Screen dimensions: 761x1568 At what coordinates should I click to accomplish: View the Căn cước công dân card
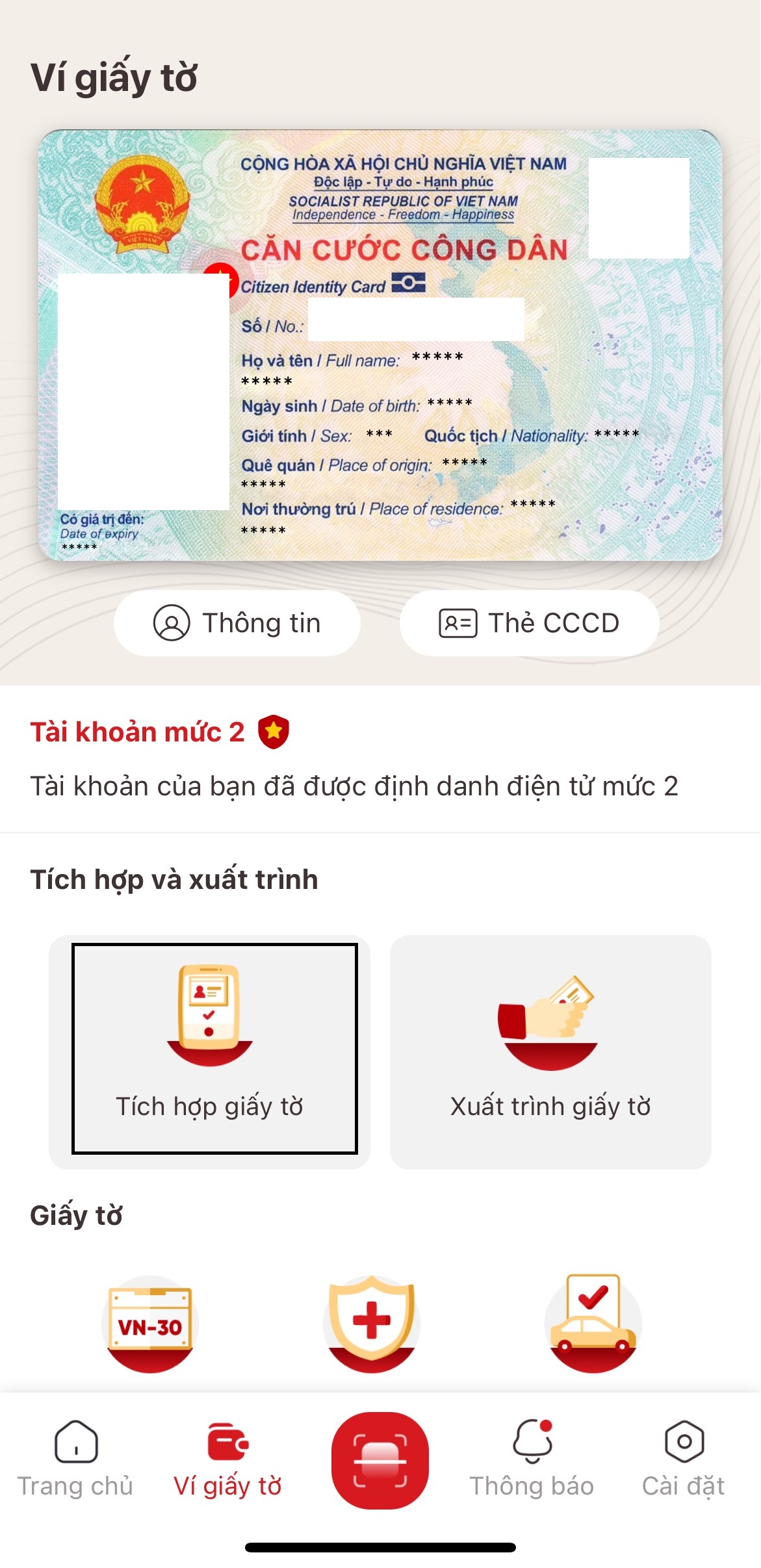coord(380,345)
